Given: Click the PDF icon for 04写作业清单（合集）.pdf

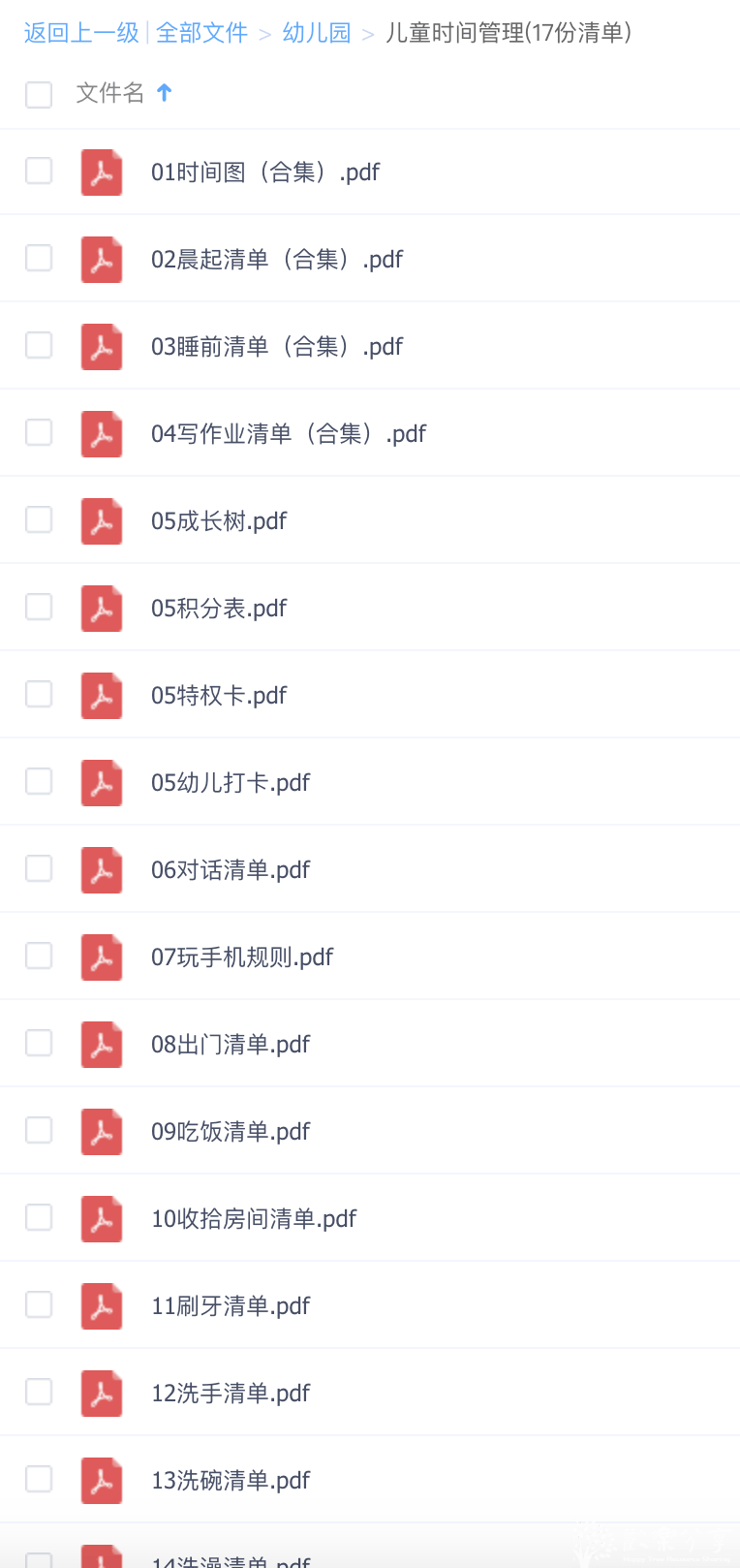Looking at the screenshot, I should pyautogui.click(x=101, y=433).
